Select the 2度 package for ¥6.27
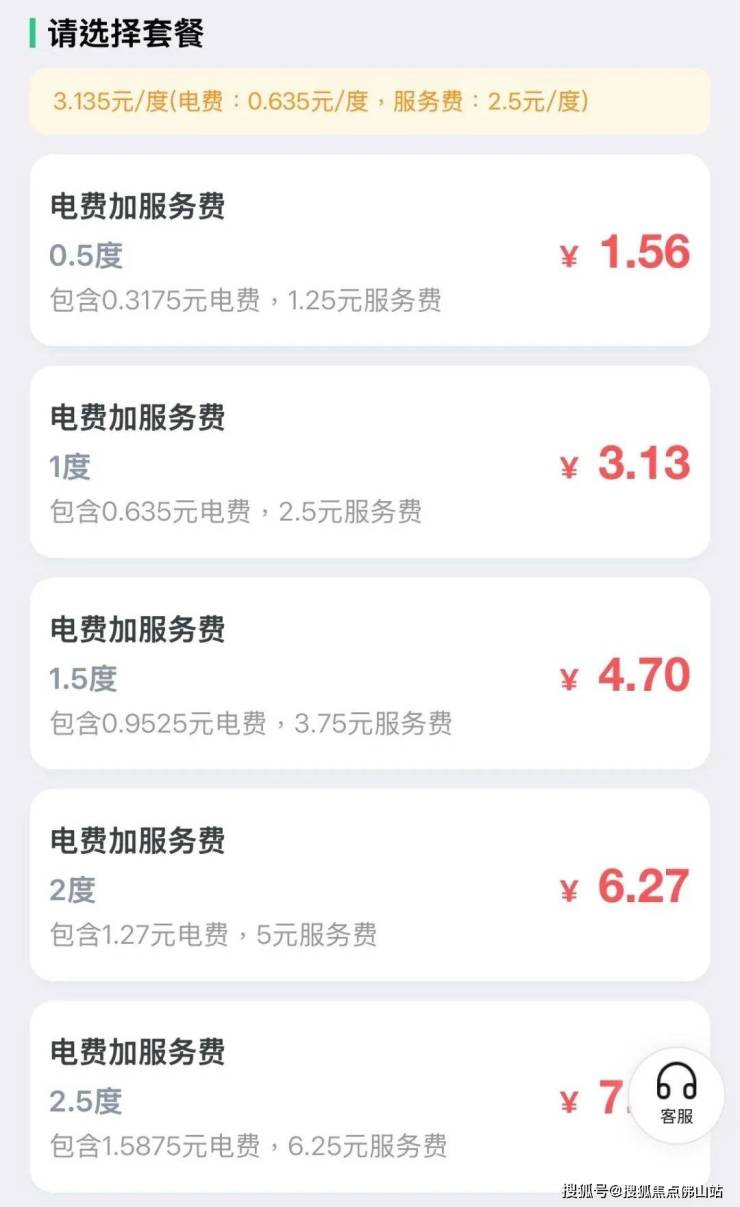Screen dimensions: 740x1207 pyautogui.click(x=369, y=885)
